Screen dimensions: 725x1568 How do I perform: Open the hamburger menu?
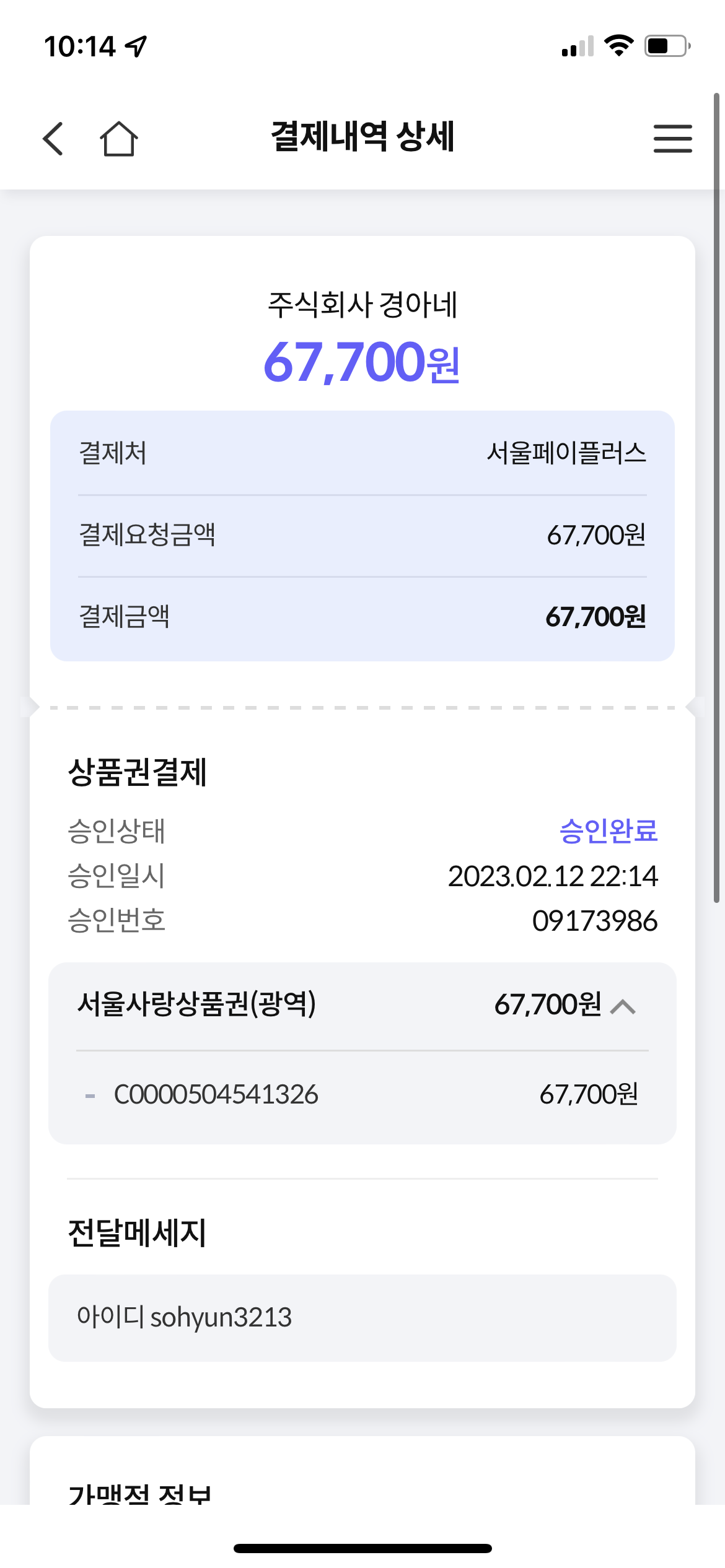[672, 138]
